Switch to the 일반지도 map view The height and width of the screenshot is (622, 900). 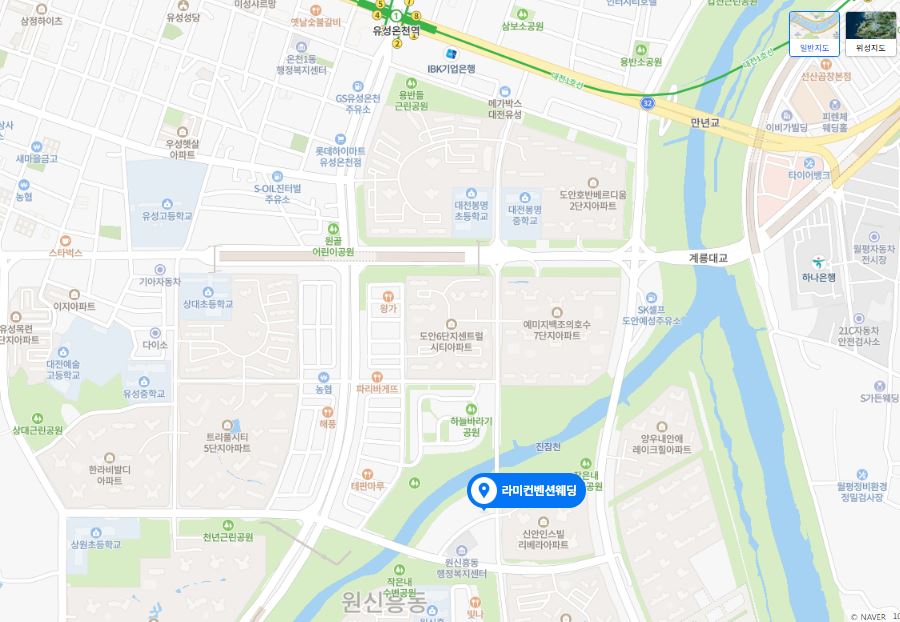coord(814,33)
